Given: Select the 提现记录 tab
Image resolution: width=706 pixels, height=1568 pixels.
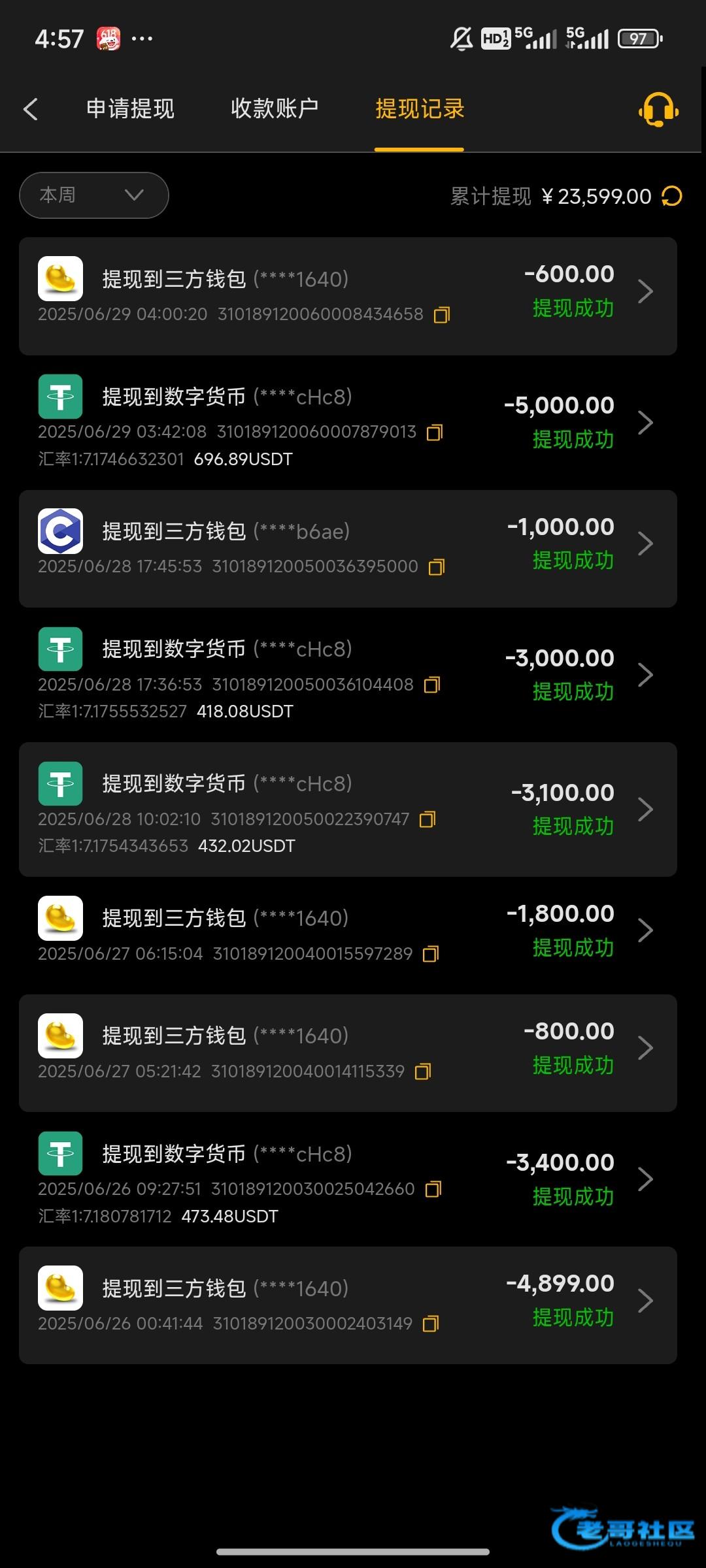Looking at the screenshot, I should coord(420,109).
